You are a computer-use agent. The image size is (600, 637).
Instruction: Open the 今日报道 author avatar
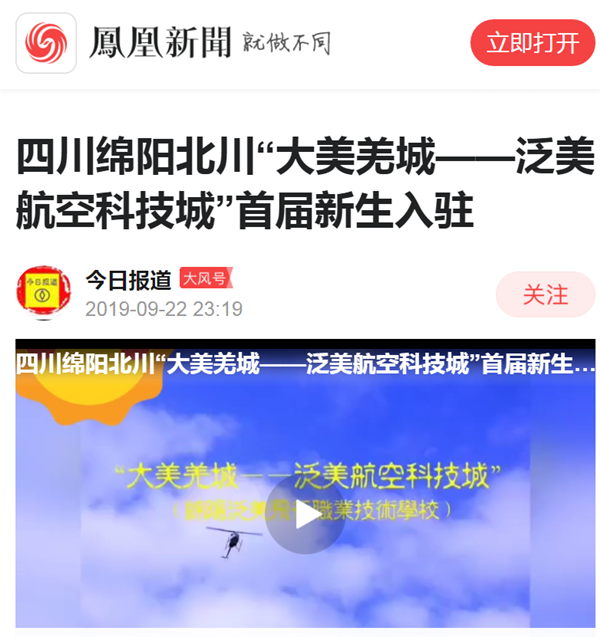[x=44, y=294]
